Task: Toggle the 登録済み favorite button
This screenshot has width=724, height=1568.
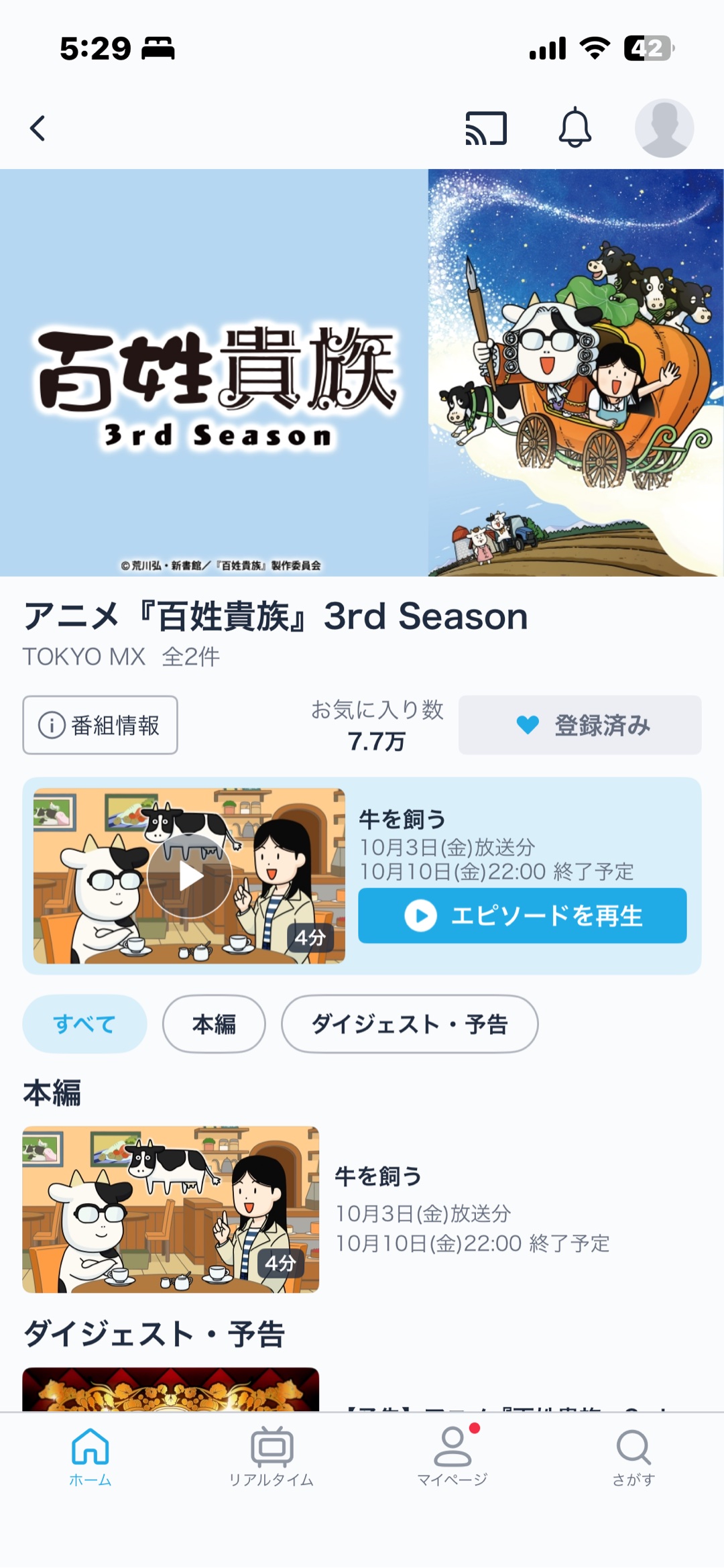Action: 580,725
